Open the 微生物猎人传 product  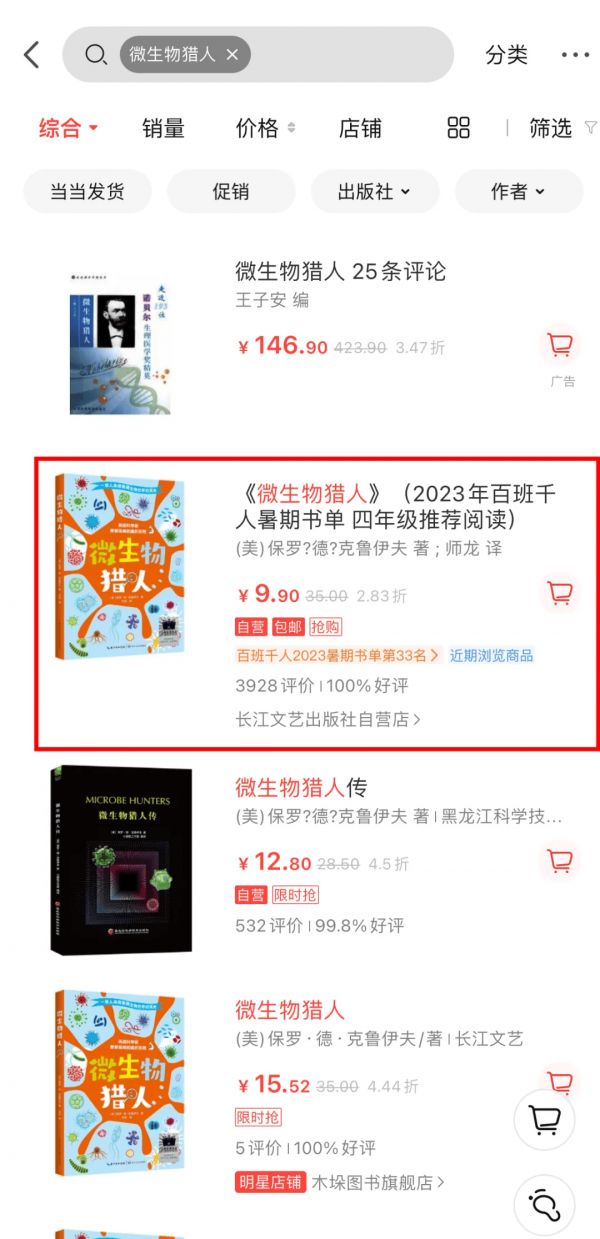301,787
